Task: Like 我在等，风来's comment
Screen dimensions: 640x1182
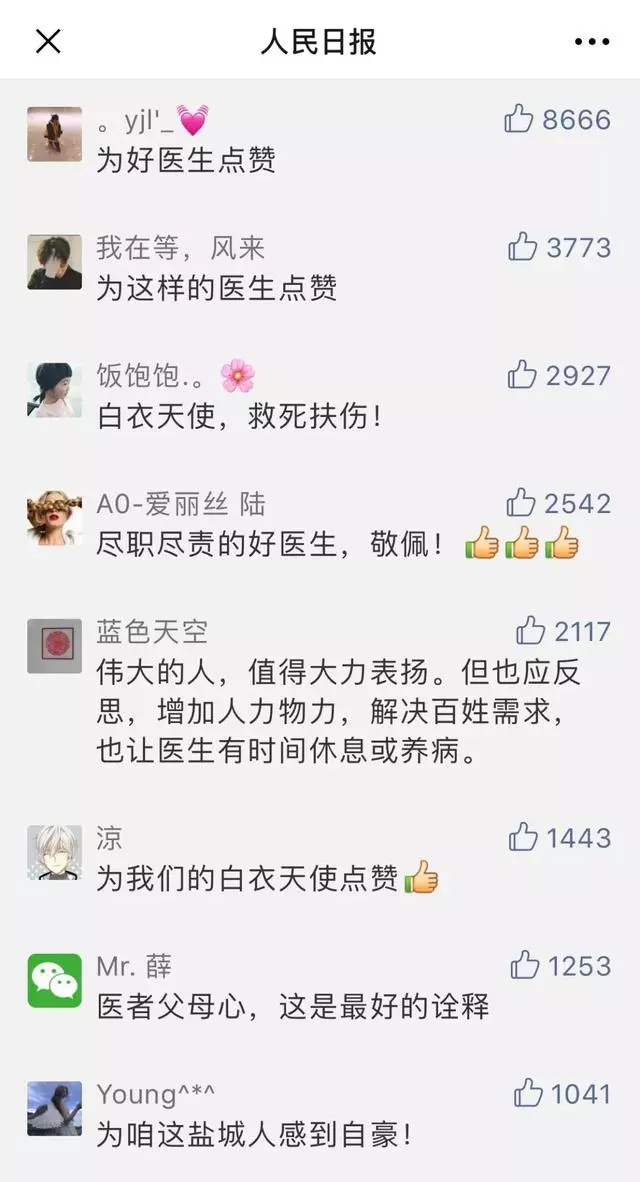Action: [x=522, y=247]
